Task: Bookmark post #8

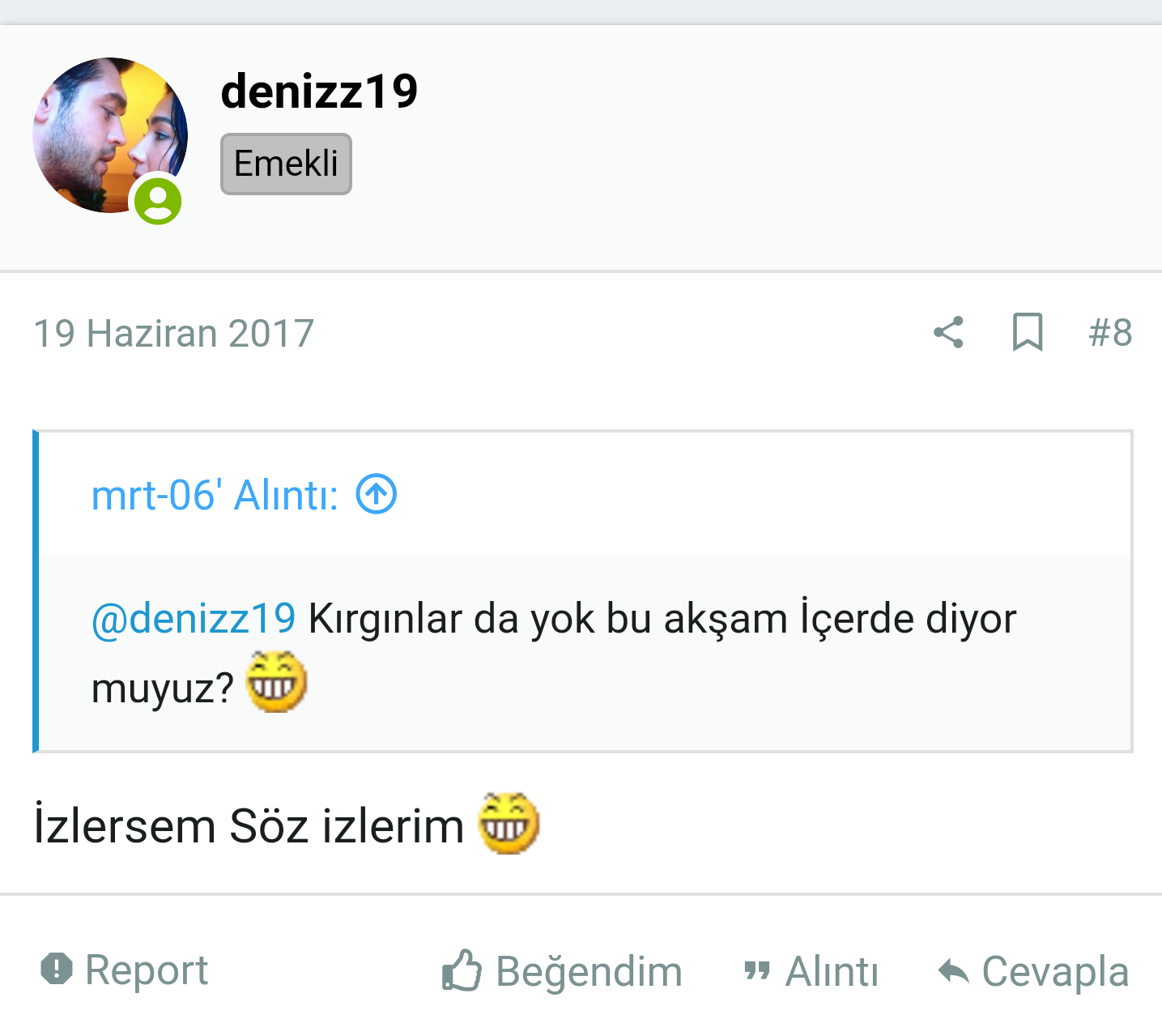Action: coord(1028,333)
